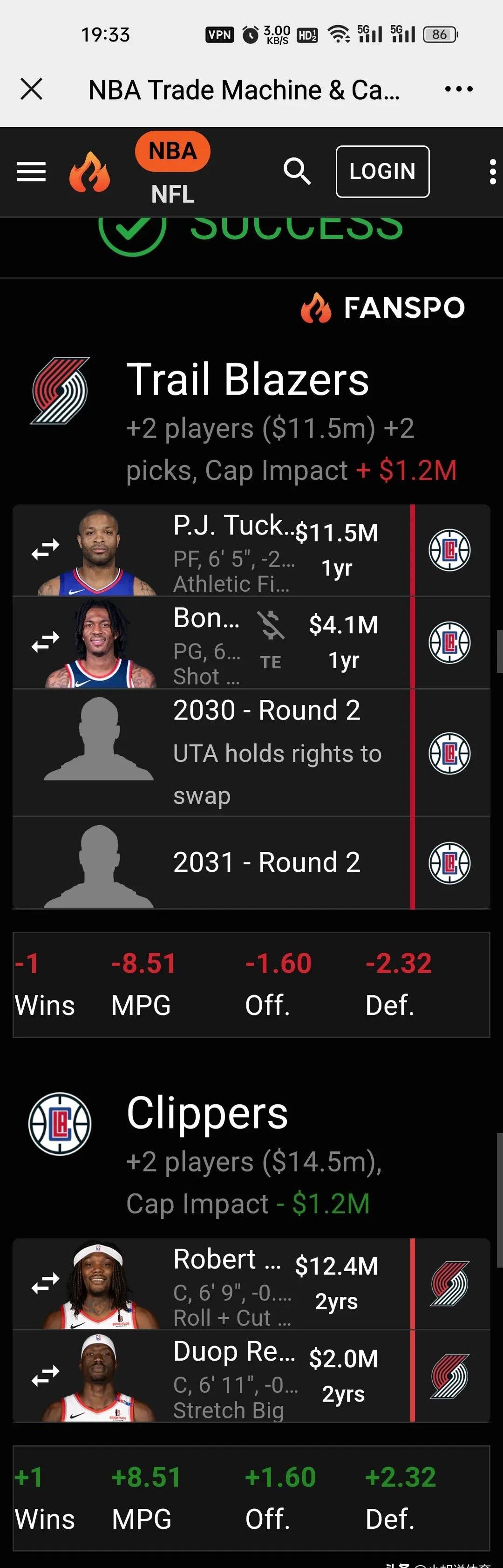The height and width of the screenshot is (1568, 503).
Task: Tap swap arrows beside P.J. Tucker
Action: 46,550
